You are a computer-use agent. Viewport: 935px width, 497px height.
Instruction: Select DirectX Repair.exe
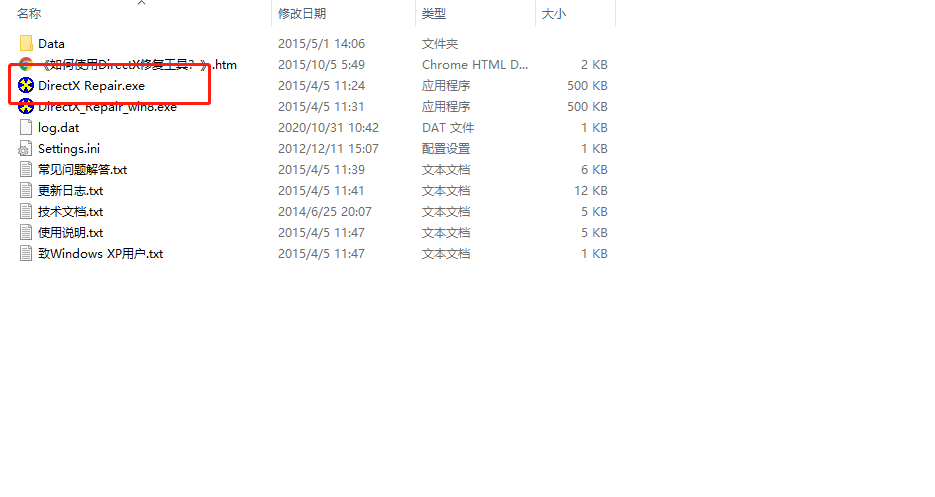tap(91, 86)
